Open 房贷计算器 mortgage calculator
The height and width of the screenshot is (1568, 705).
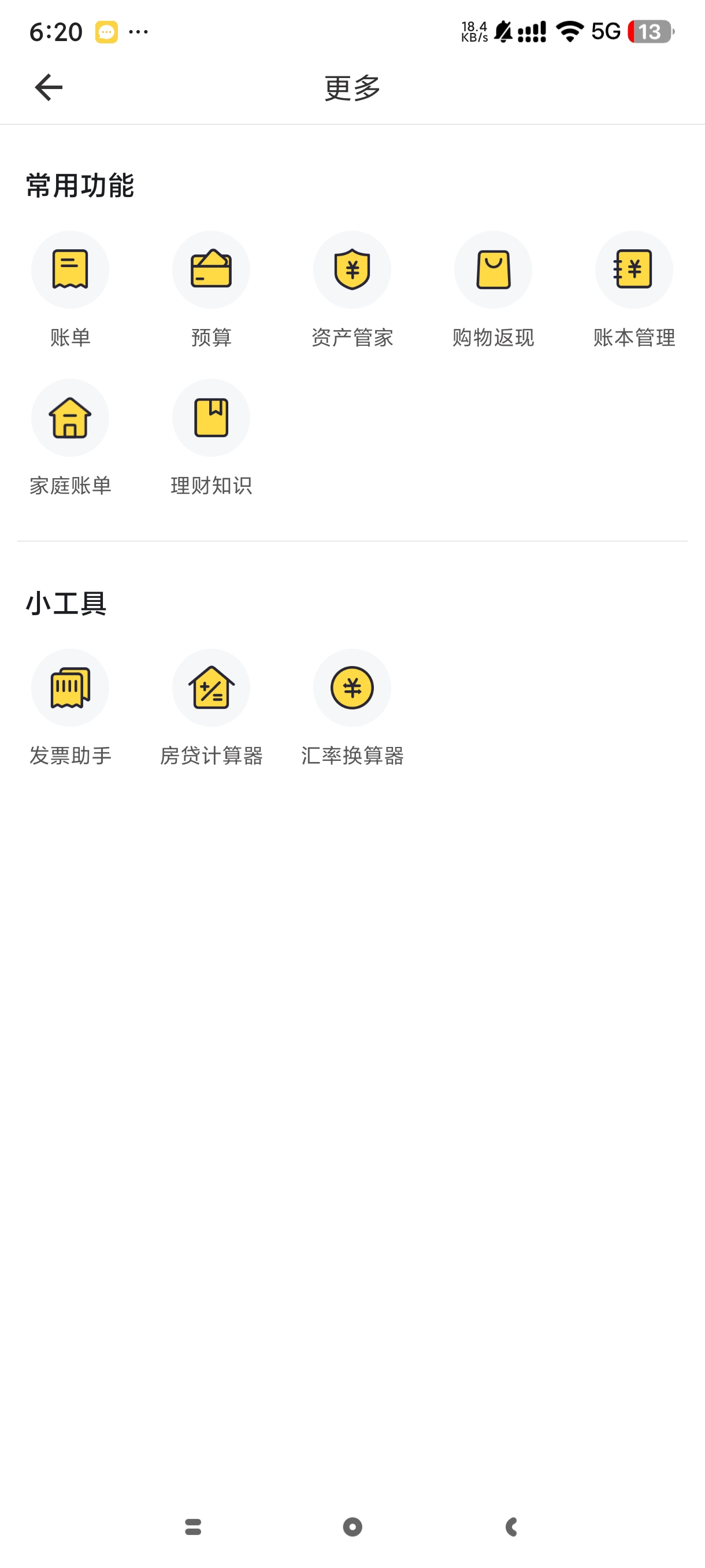coord(211,688)
